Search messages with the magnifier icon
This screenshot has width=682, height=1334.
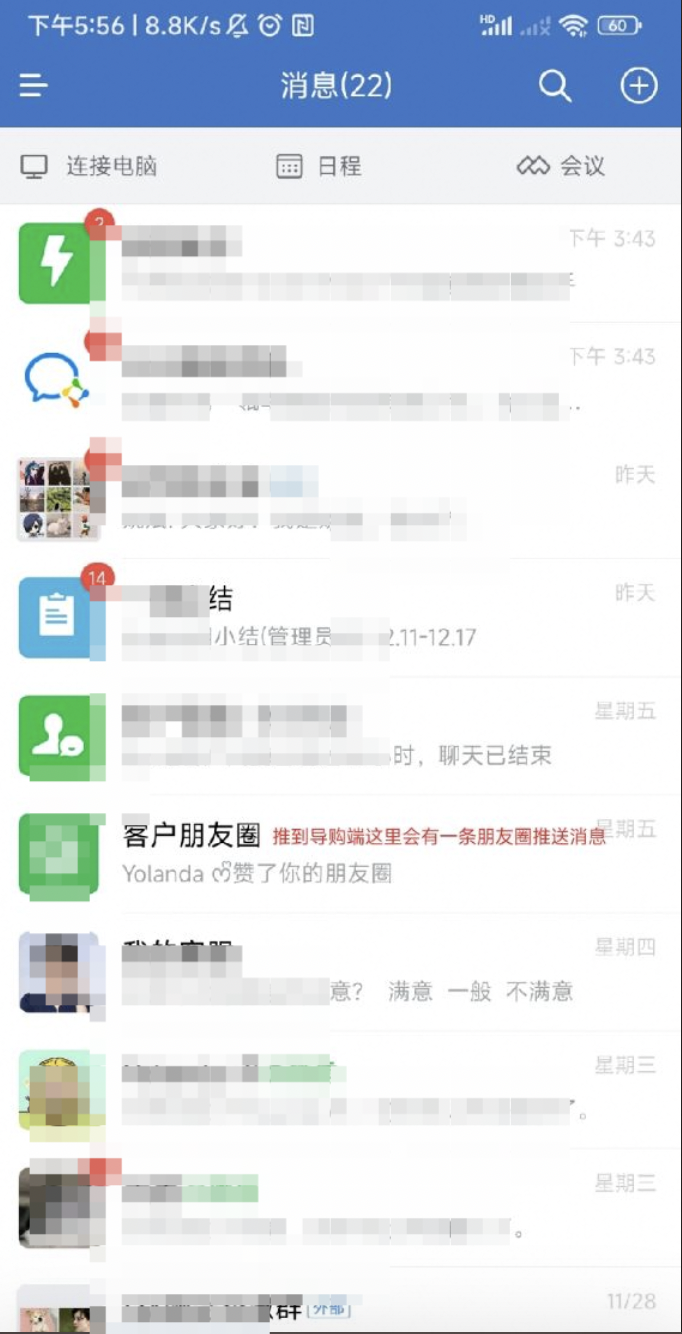(555, 86)
